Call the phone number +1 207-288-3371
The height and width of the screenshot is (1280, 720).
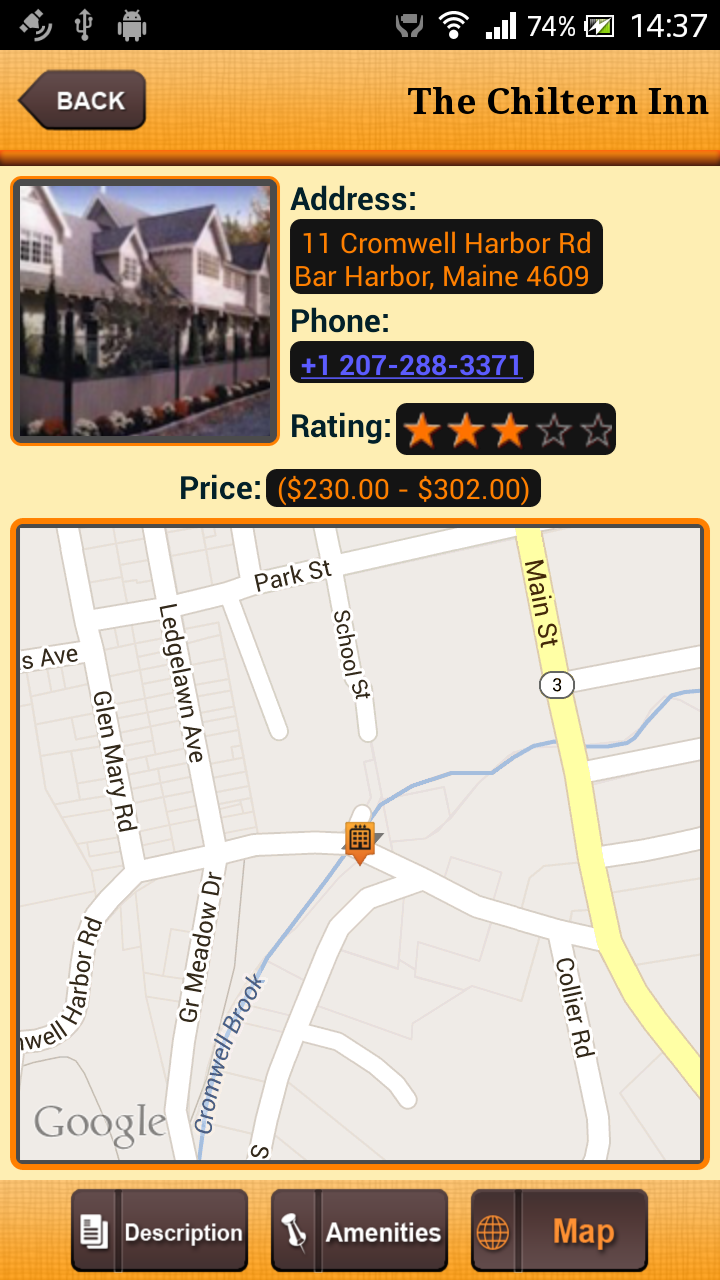[x=411, y=364]
